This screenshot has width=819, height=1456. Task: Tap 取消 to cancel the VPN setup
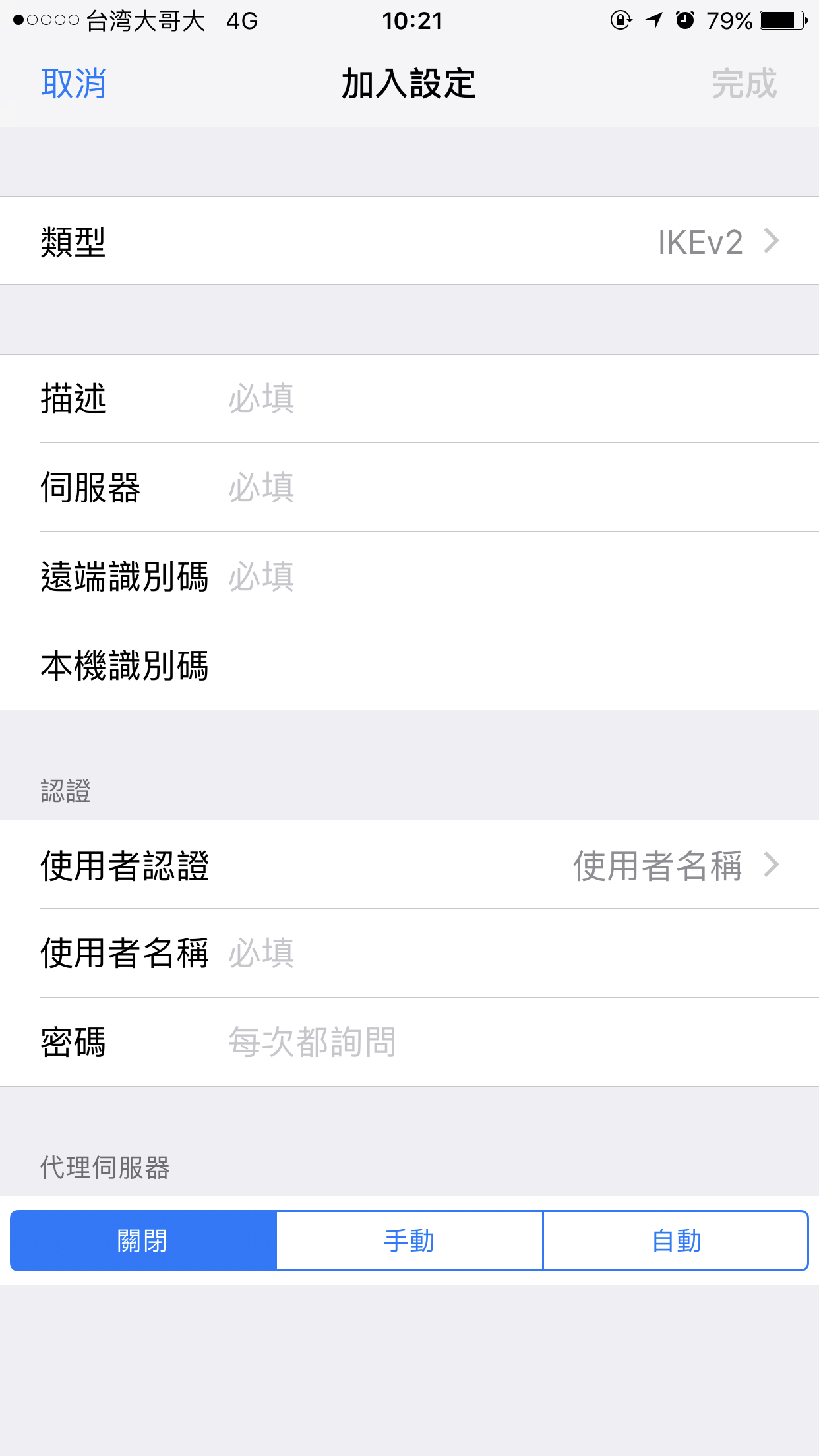73,84
